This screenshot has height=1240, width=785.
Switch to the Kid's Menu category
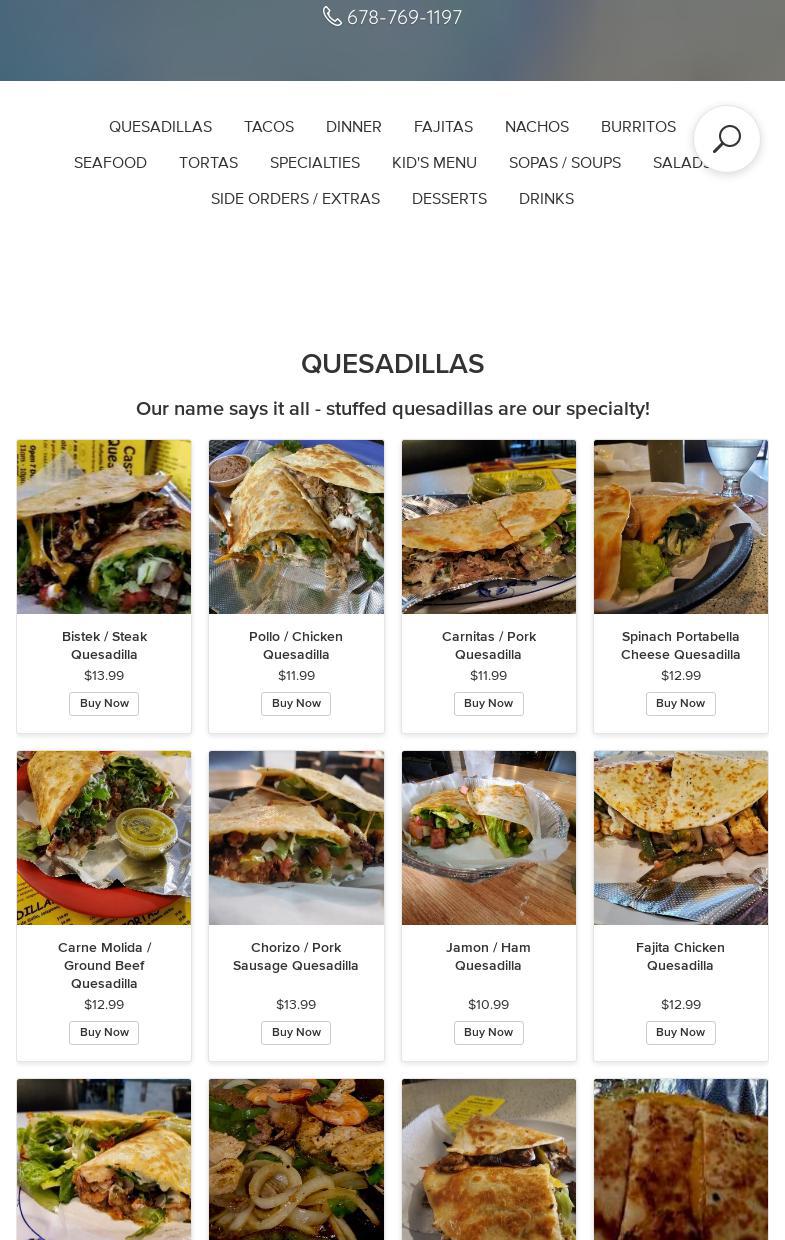pyautogui.click(x=434, y=163)
